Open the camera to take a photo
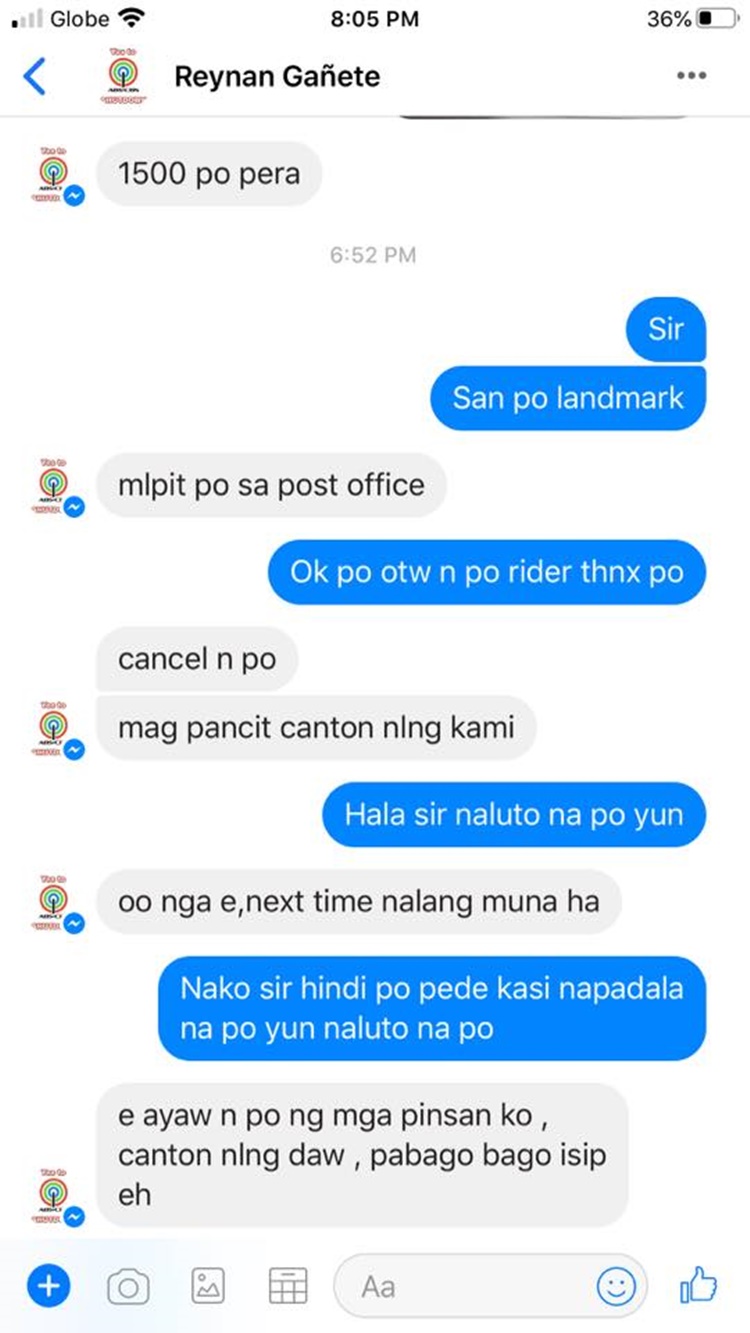Viewport: 750px width, 1333px height. (x=128, y=1286)
